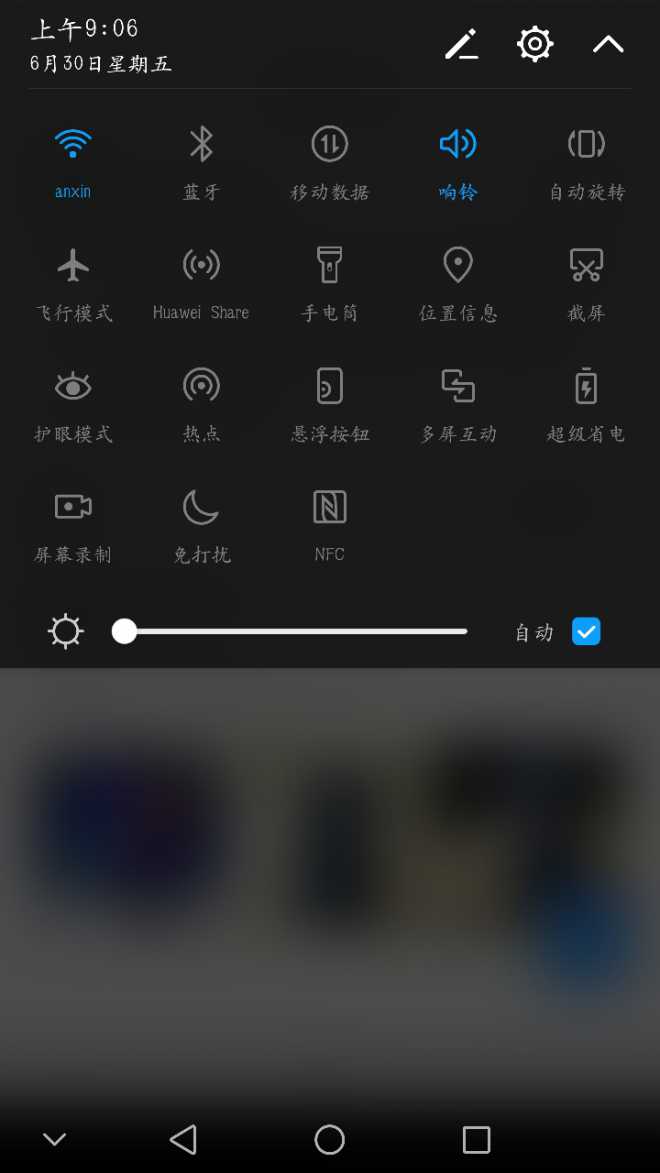The height and width of the screenshot is (1173, 660).
Task: Enable the hotspot (热点)
Action: click(x=201, y=386)
